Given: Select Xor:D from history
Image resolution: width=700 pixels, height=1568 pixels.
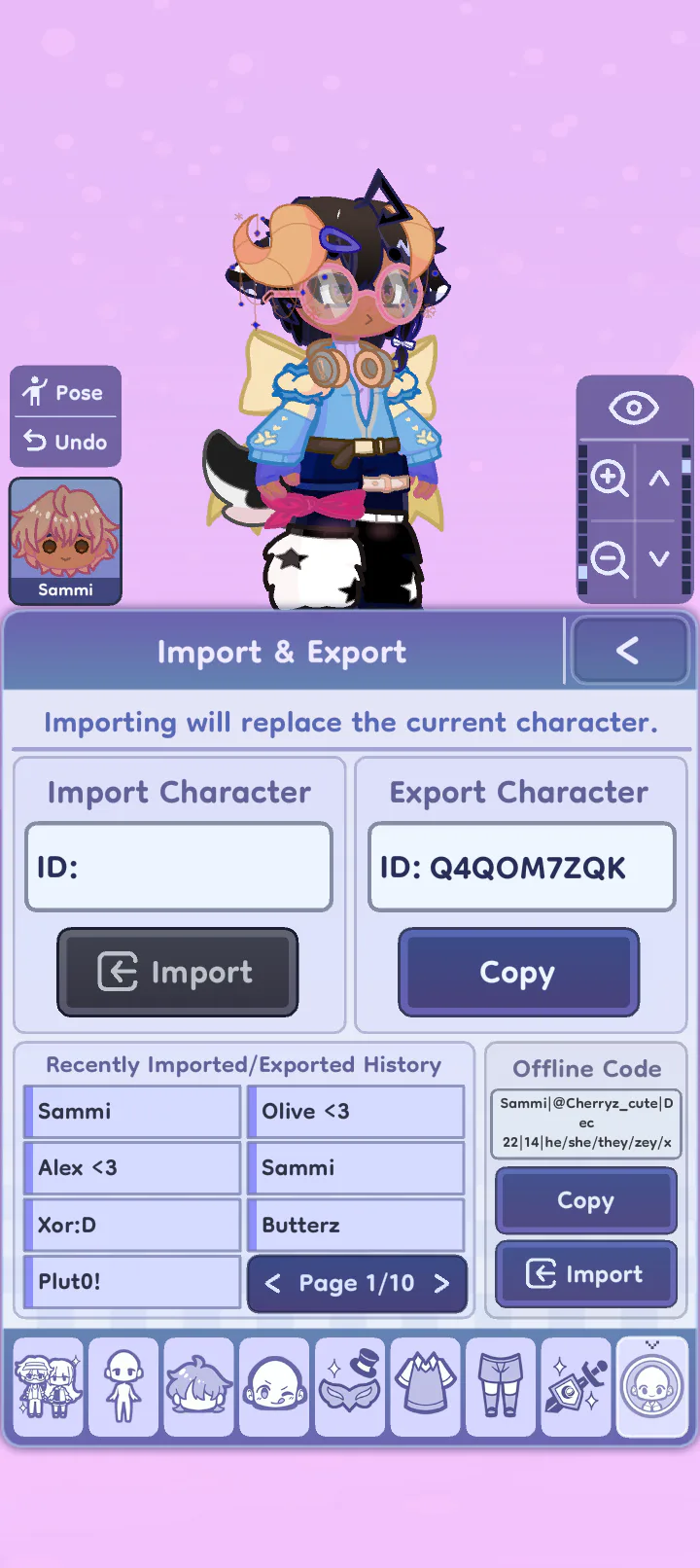Looking at the screenshot, I should click(132, 1225).
